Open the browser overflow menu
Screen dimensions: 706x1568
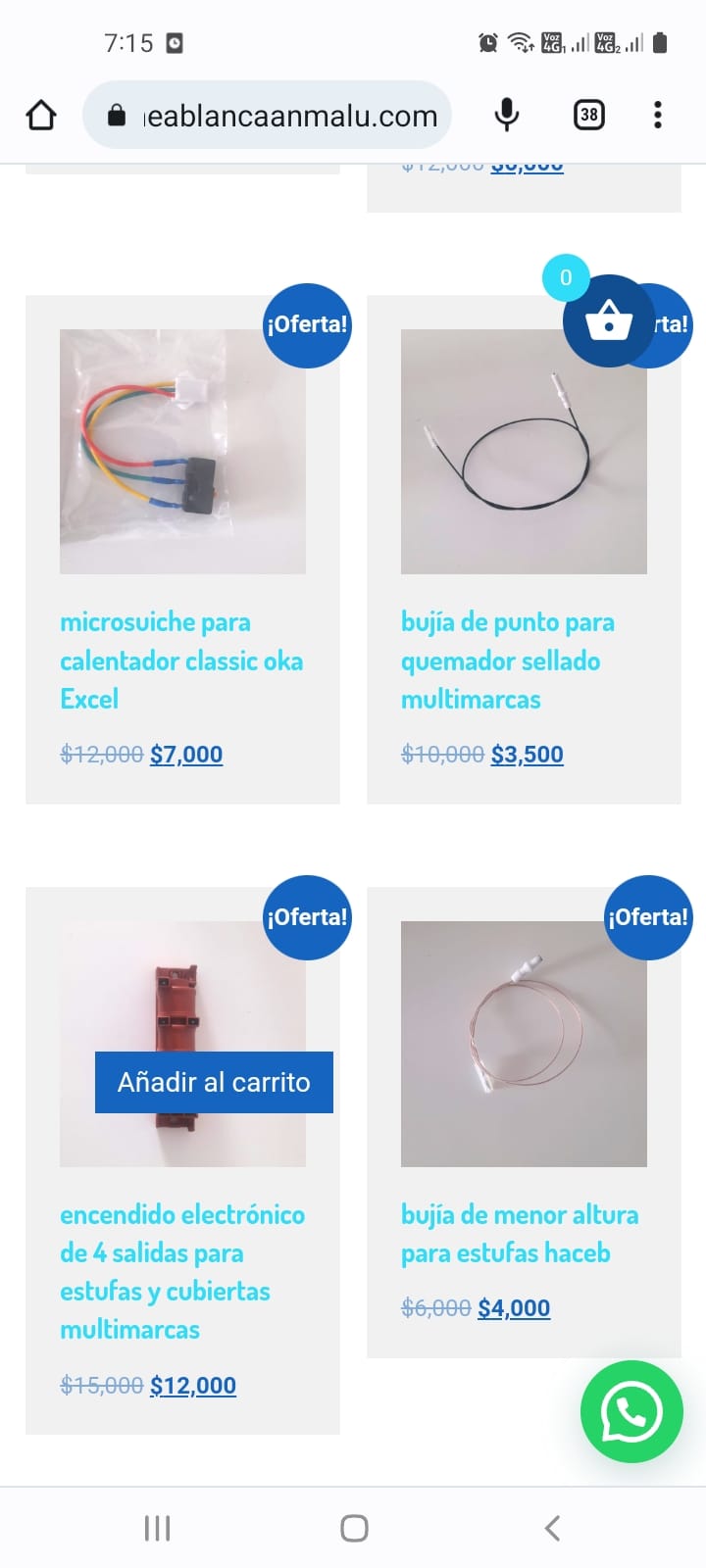pyautogui.click(x=658, y=116)
